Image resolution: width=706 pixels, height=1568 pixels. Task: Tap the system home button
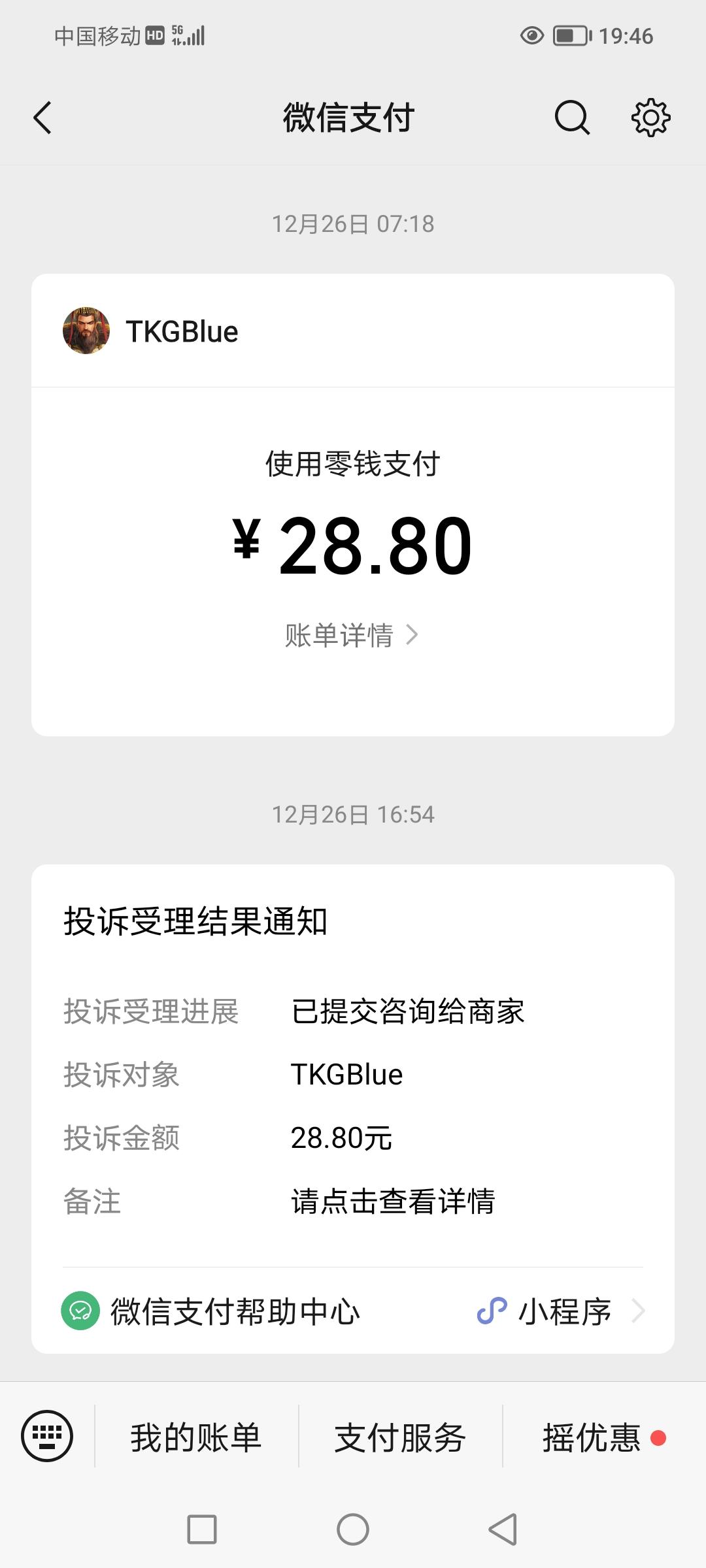(353, 1529)
